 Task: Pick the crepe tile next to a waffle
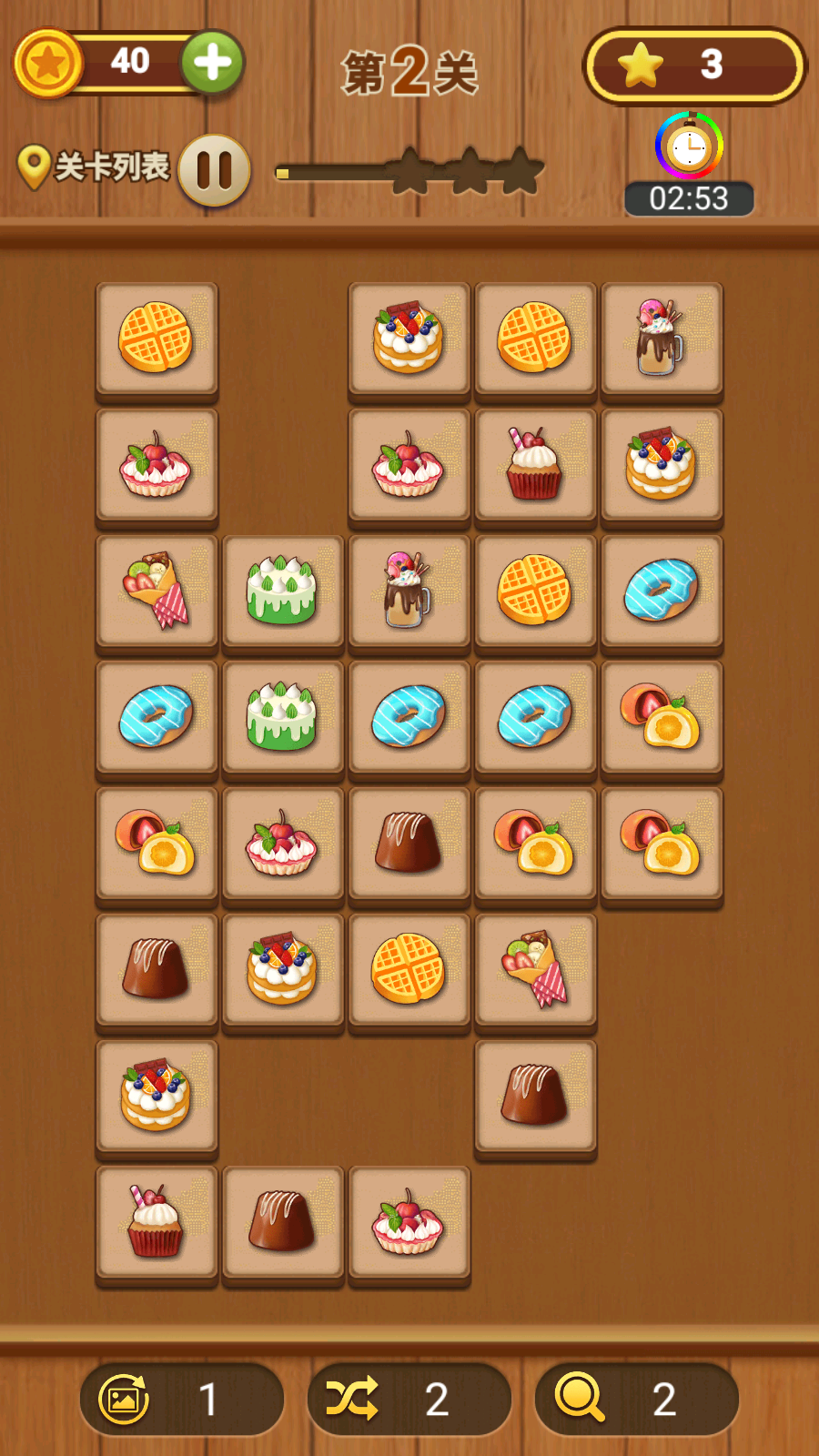pyautogui.click(x=535, y=970)
